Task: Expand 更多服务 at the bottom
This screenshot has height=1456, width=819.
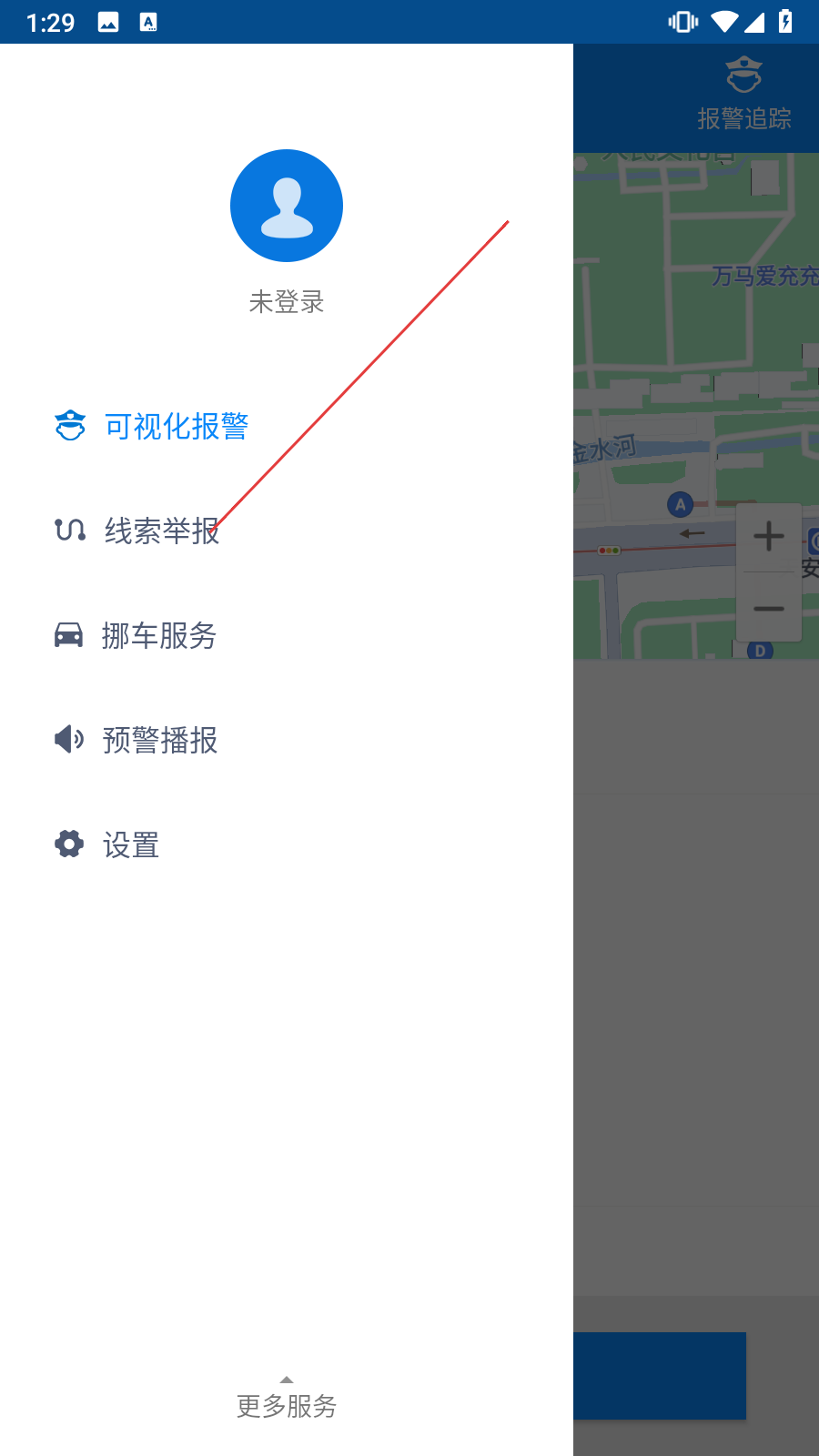Action: pyautogui.click(x=287, y=1403)
